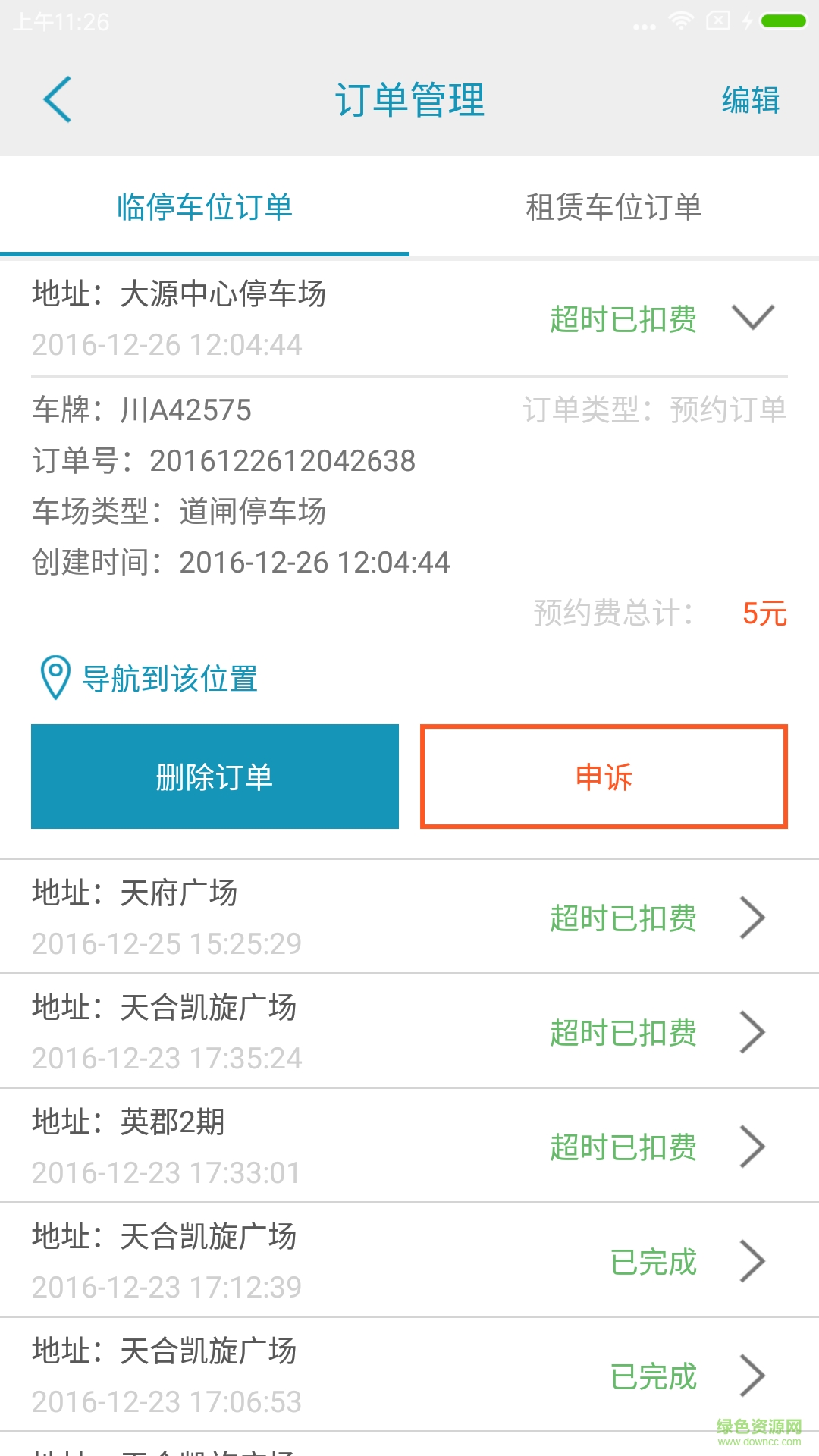
Task: Expand the 英郡2期 order
Action: pos(755,1147)
